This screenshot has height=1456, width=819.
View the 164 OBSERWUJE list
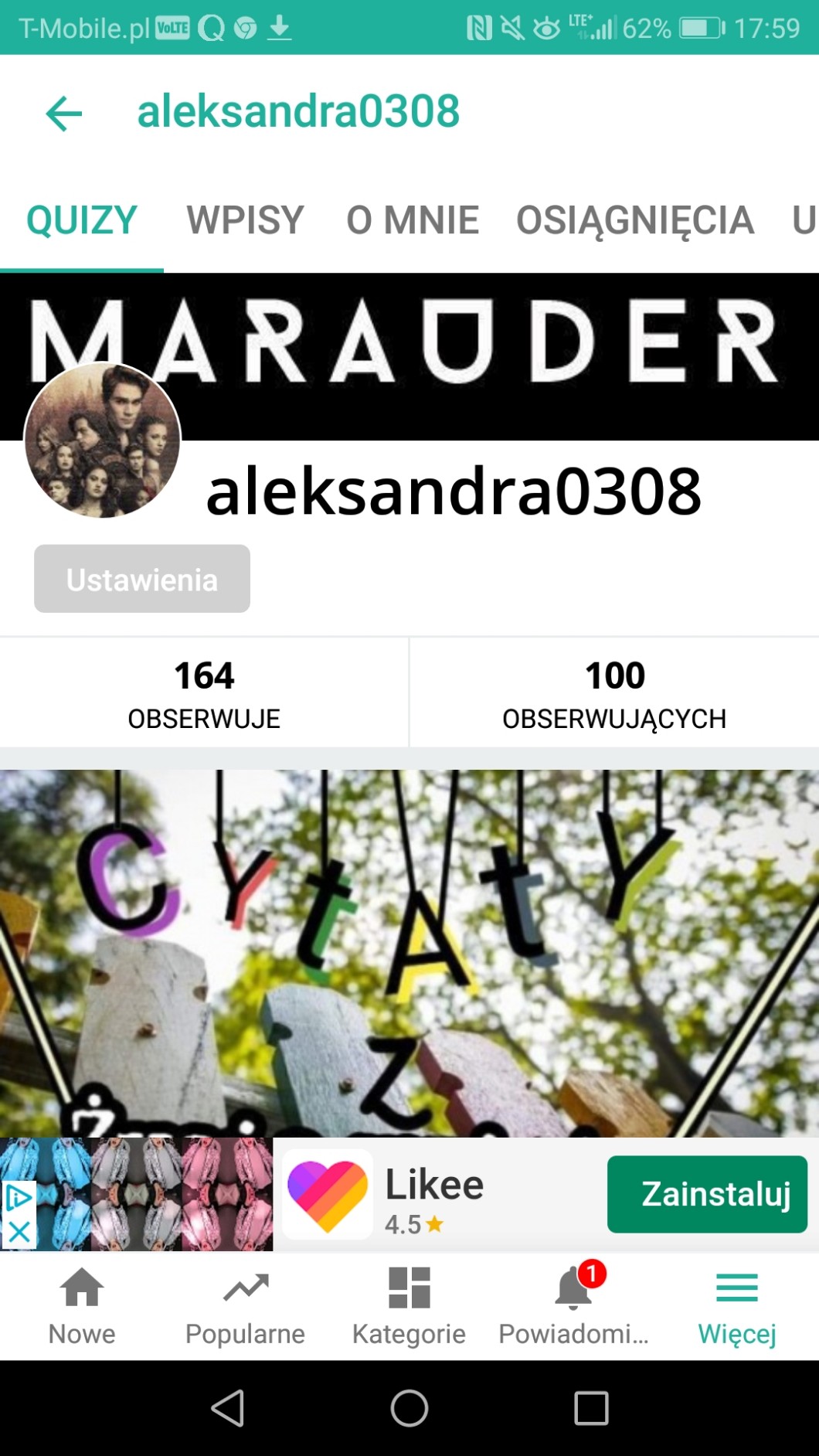click(204, 692)
